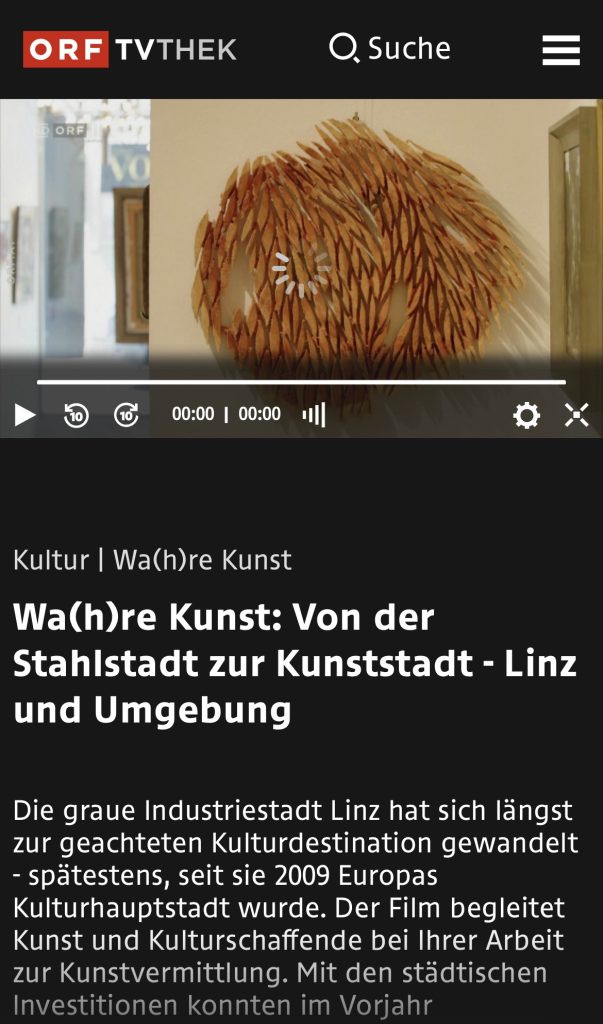The image size is (603, 1024).
Task: Play the video
Action: (x=25, y=415)
